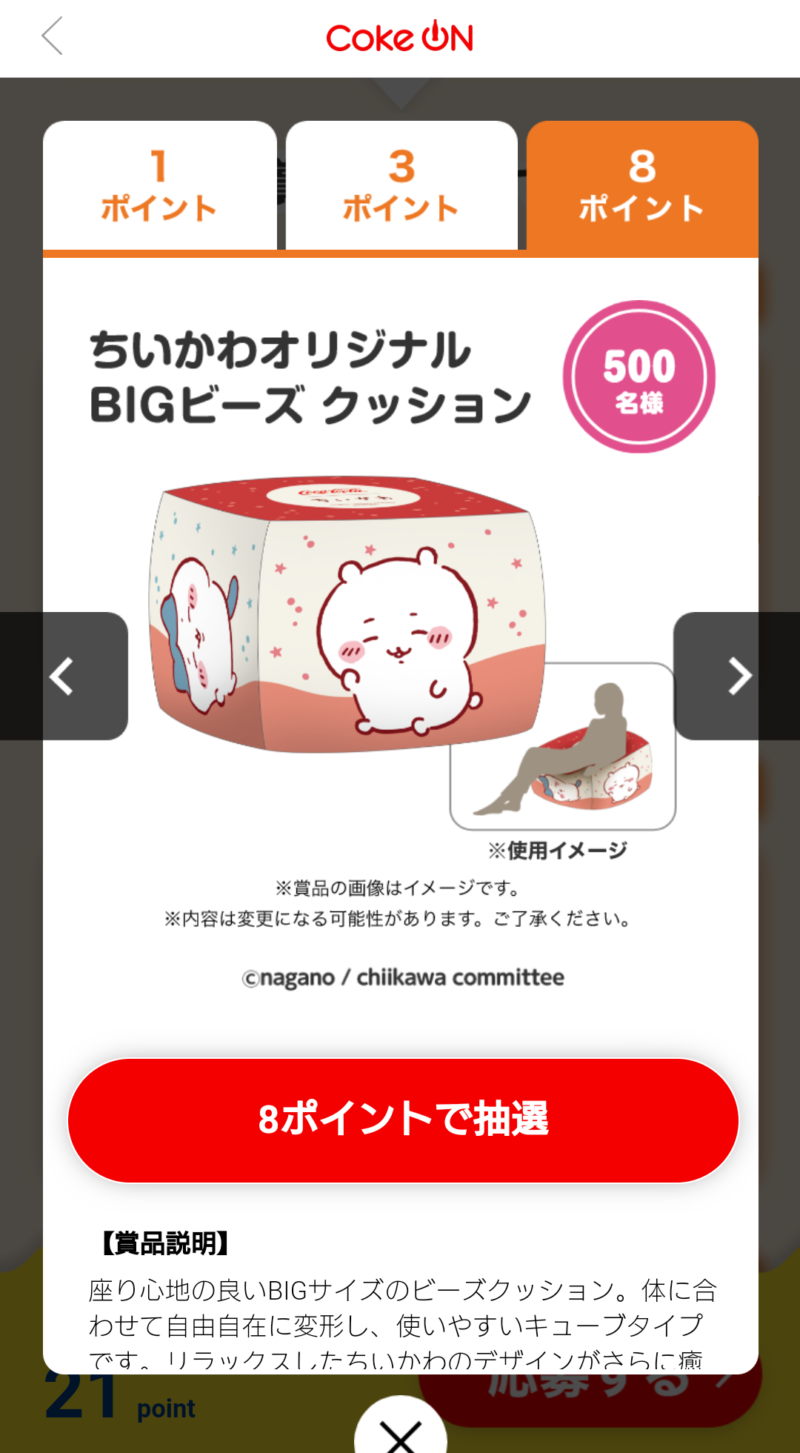Close the prize dialog with X
The height and width of the screenshot is (1453, 800).
point(400,1432)
